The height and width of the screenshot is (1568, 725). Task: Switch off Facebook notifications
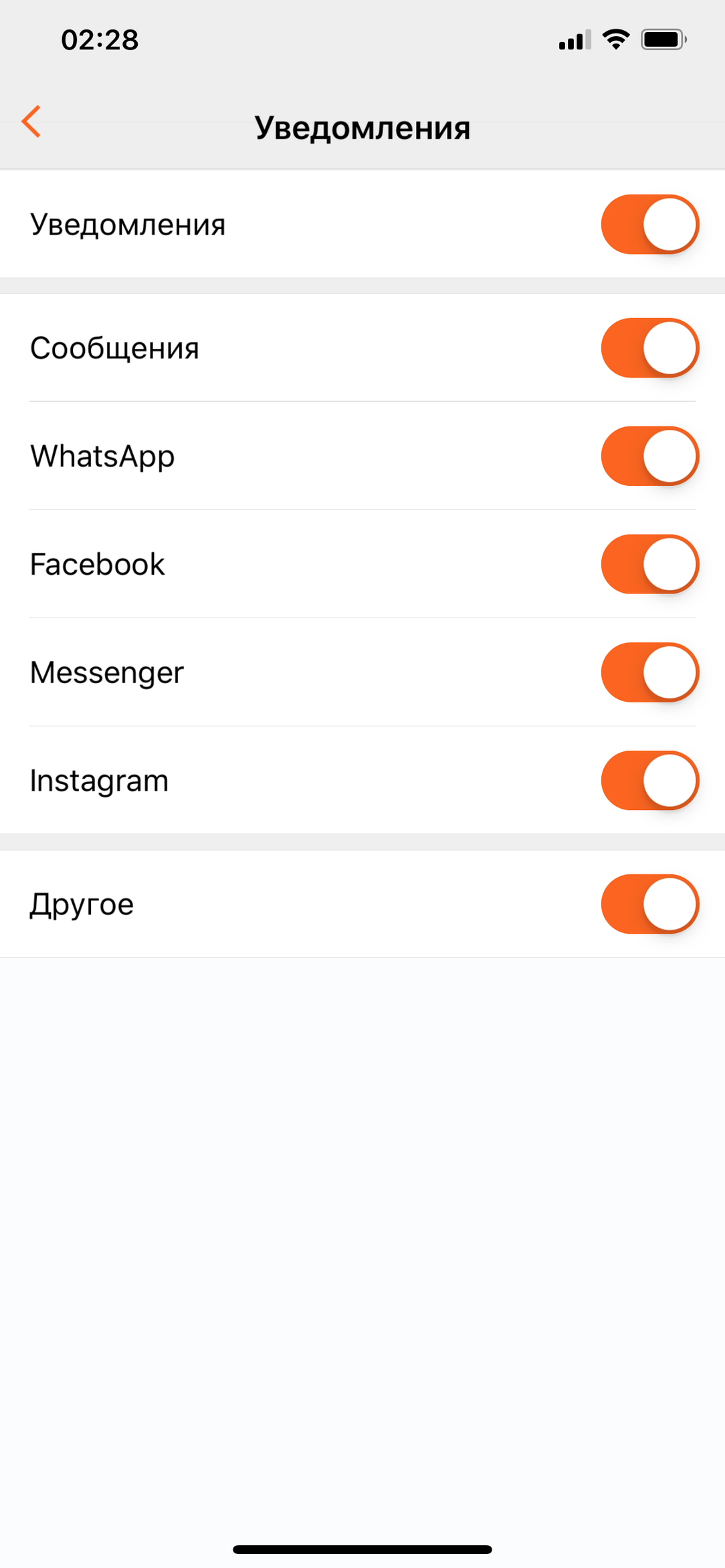pos(650,564)
